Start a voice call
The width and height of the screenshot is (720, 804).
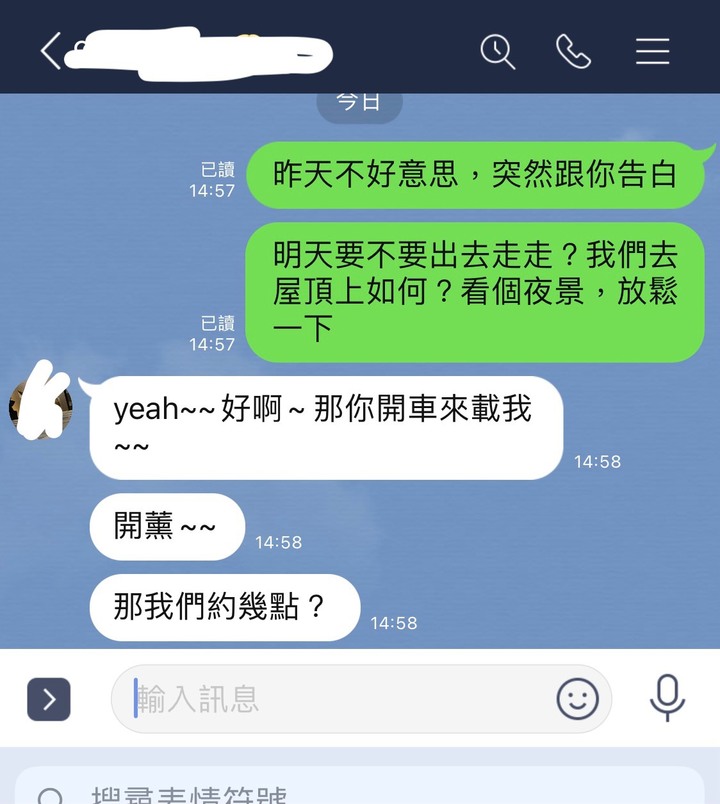click(573, 50)
